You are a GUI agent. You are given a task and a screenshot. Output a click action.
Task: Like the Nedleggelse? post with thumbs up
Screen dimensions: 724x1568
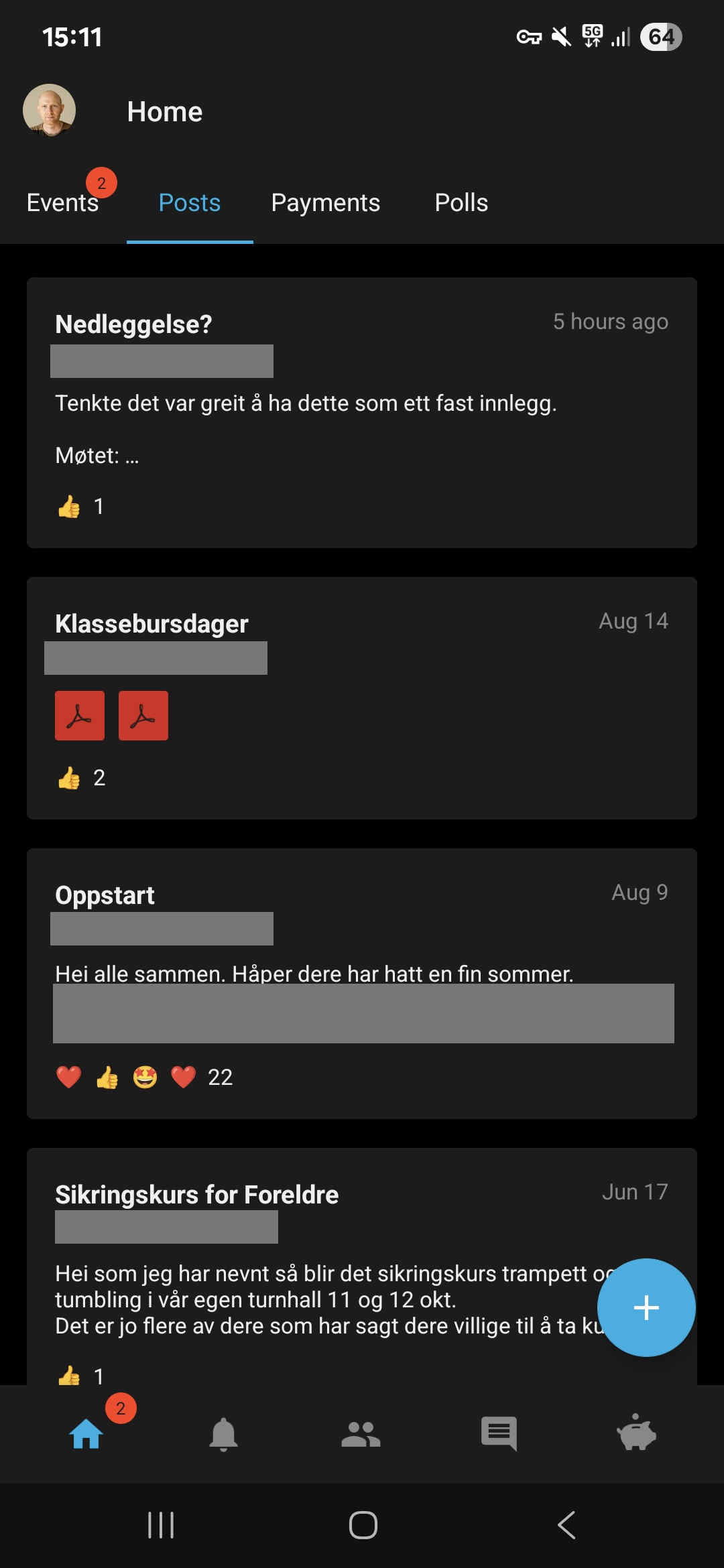69,507
